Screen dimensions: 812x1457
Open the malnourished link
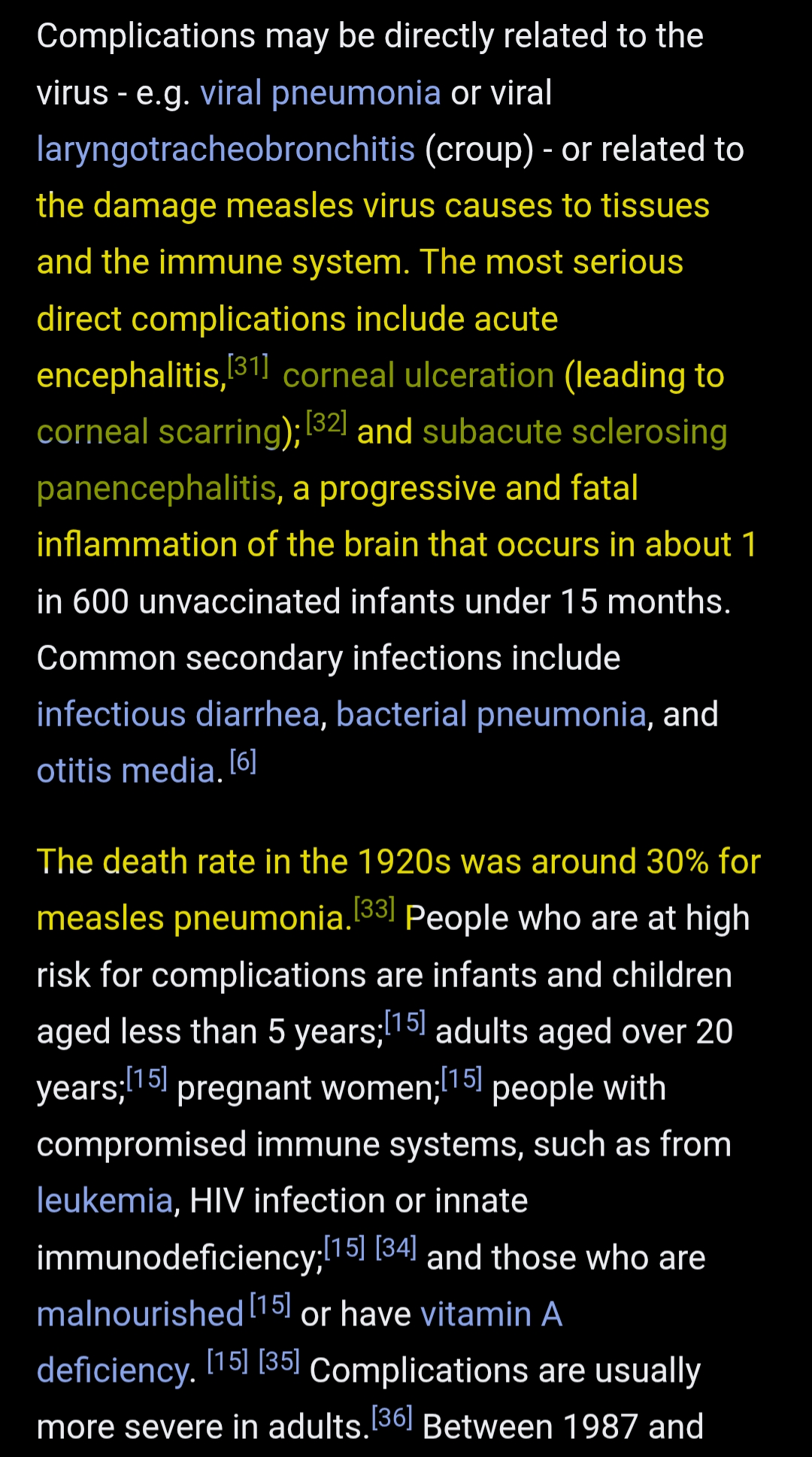coord(140,1315)
